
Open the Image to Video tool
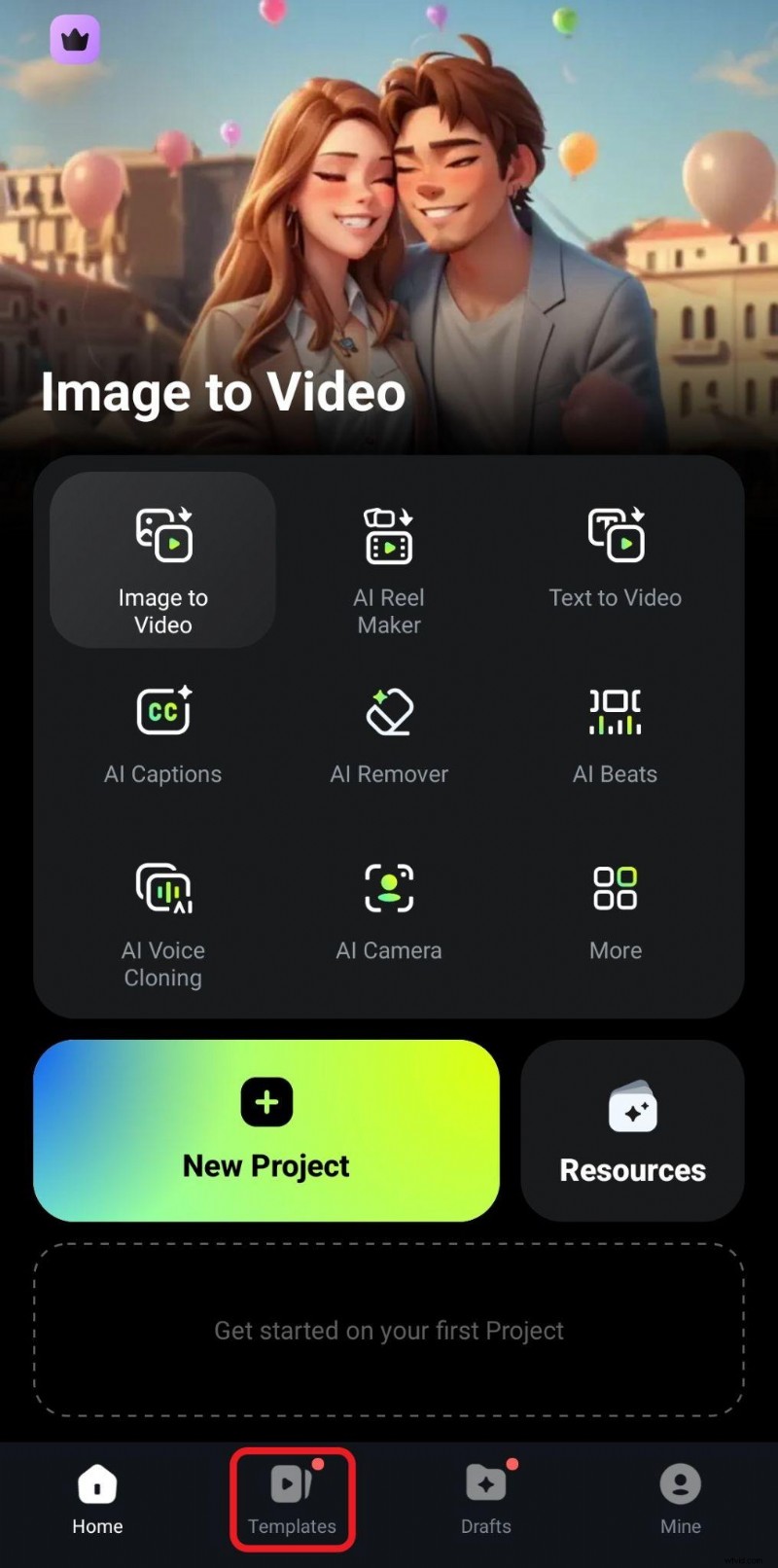coord(162,561)
